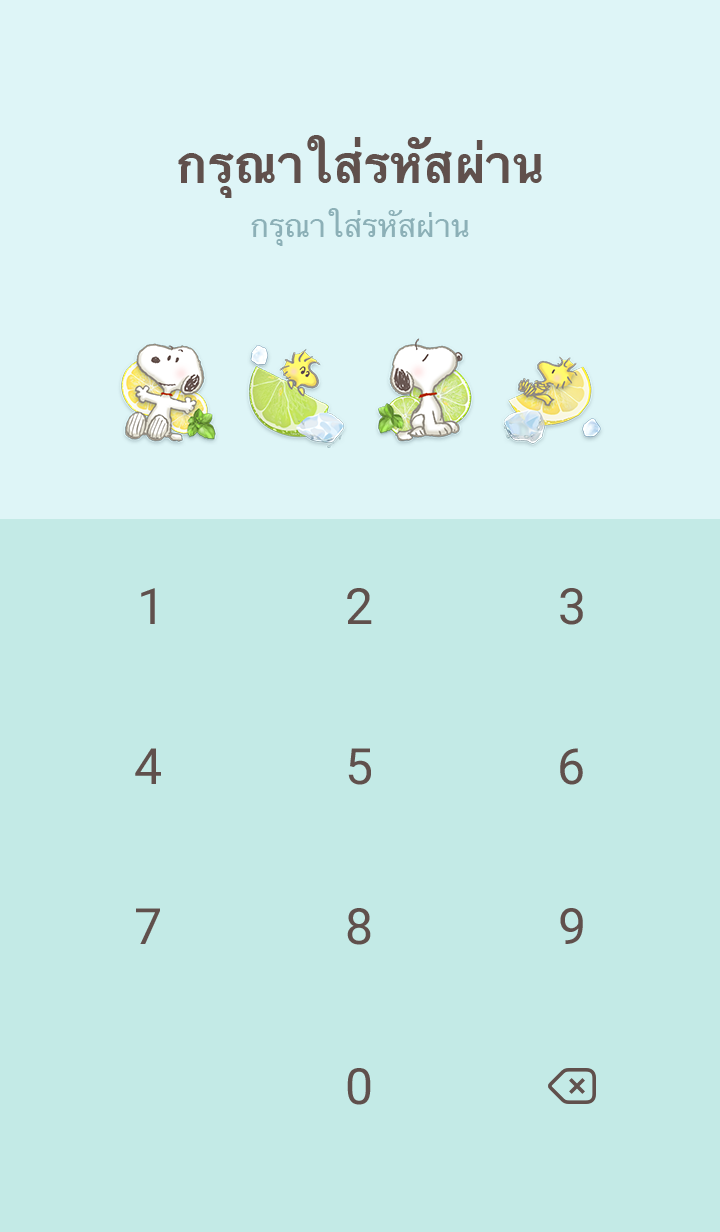Tap the 8 key
720x1232 pixels.
tap(359, 927)
